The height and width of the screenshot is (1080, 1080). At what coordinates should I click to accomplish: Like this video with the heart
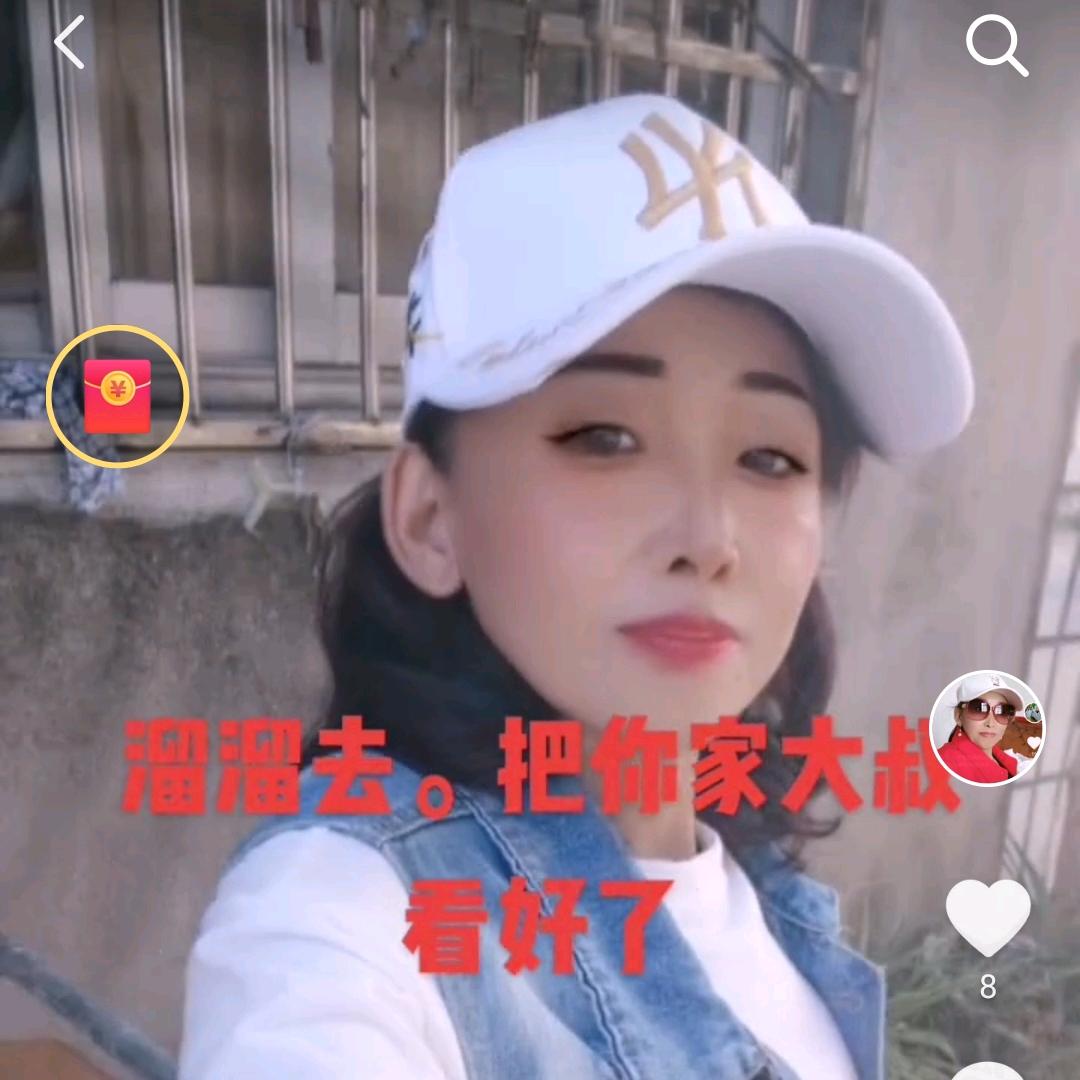point(988,916)
